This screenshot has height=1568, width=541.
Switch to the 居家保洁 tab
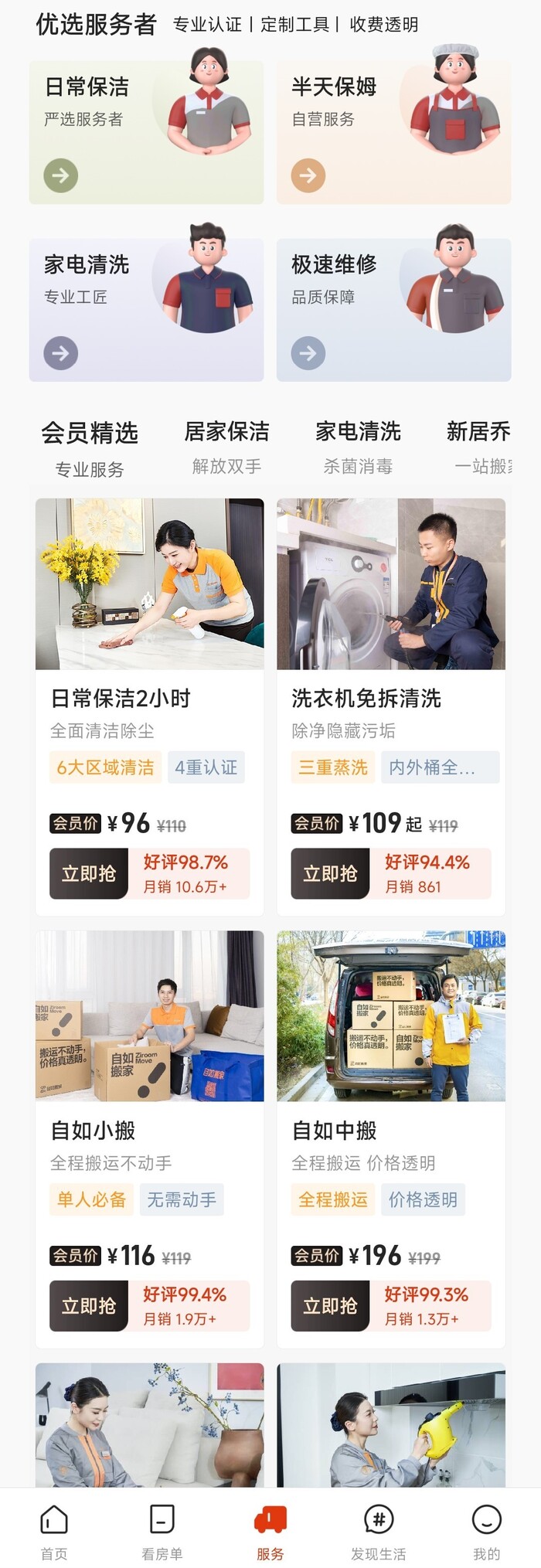click(226, 446)
